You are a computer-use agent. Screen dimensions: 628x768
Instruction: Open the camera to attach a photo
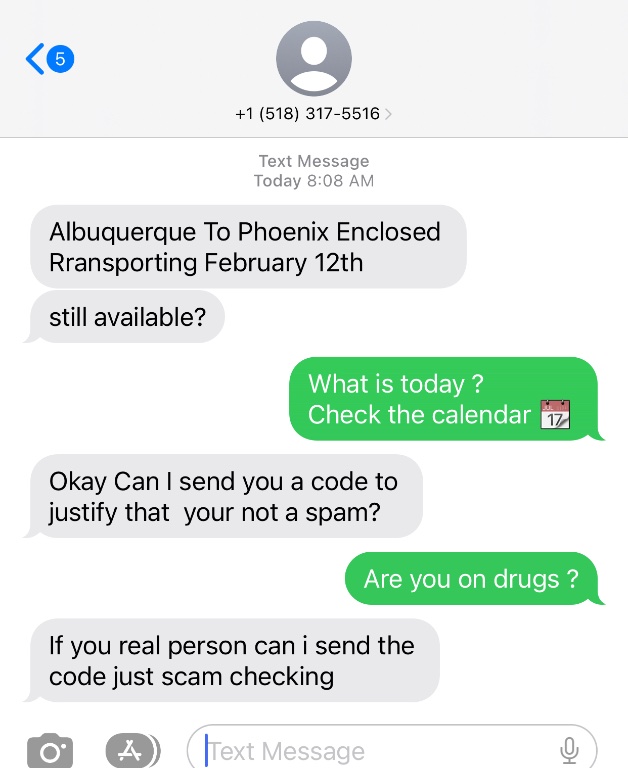(x=48, y=751)
